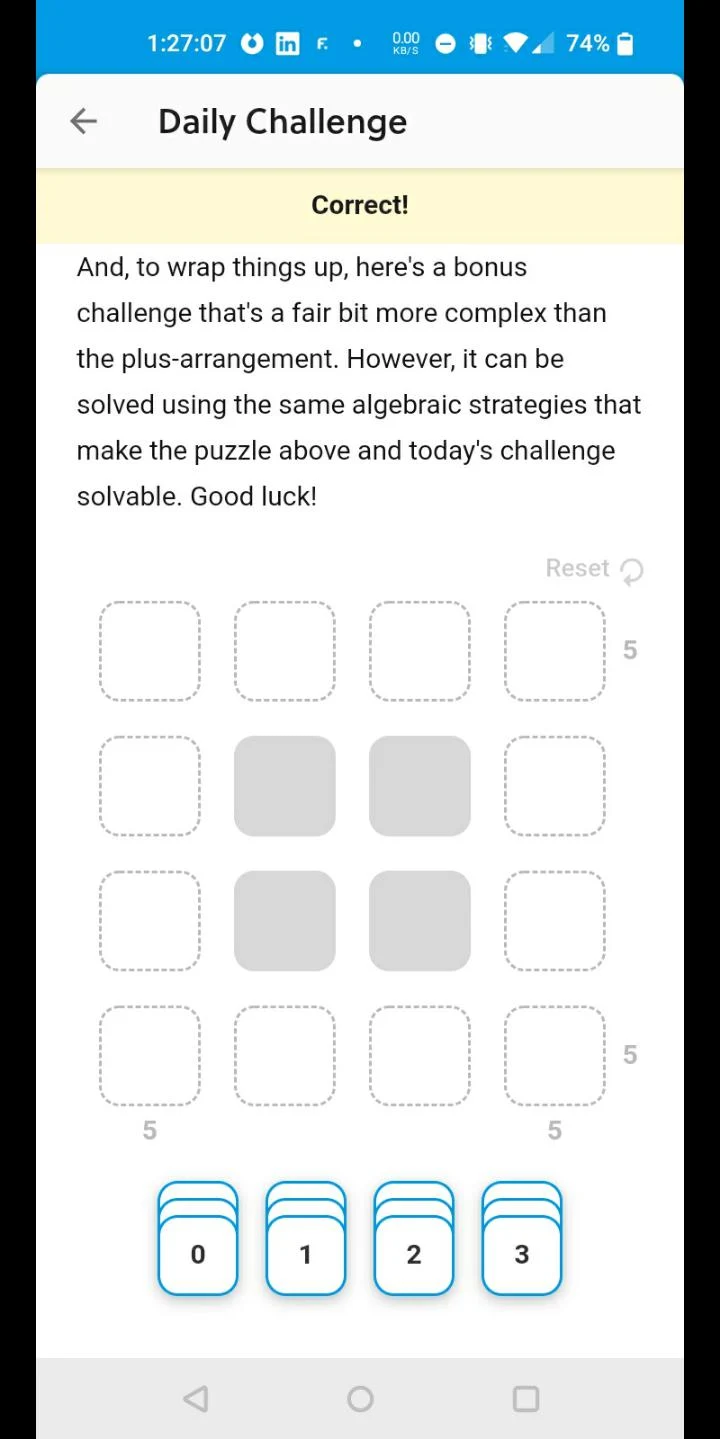Screen dimensions: 720x1439
Task: Tap the Wi-Fi icon in the status bar
Action: tap(516, 43)
